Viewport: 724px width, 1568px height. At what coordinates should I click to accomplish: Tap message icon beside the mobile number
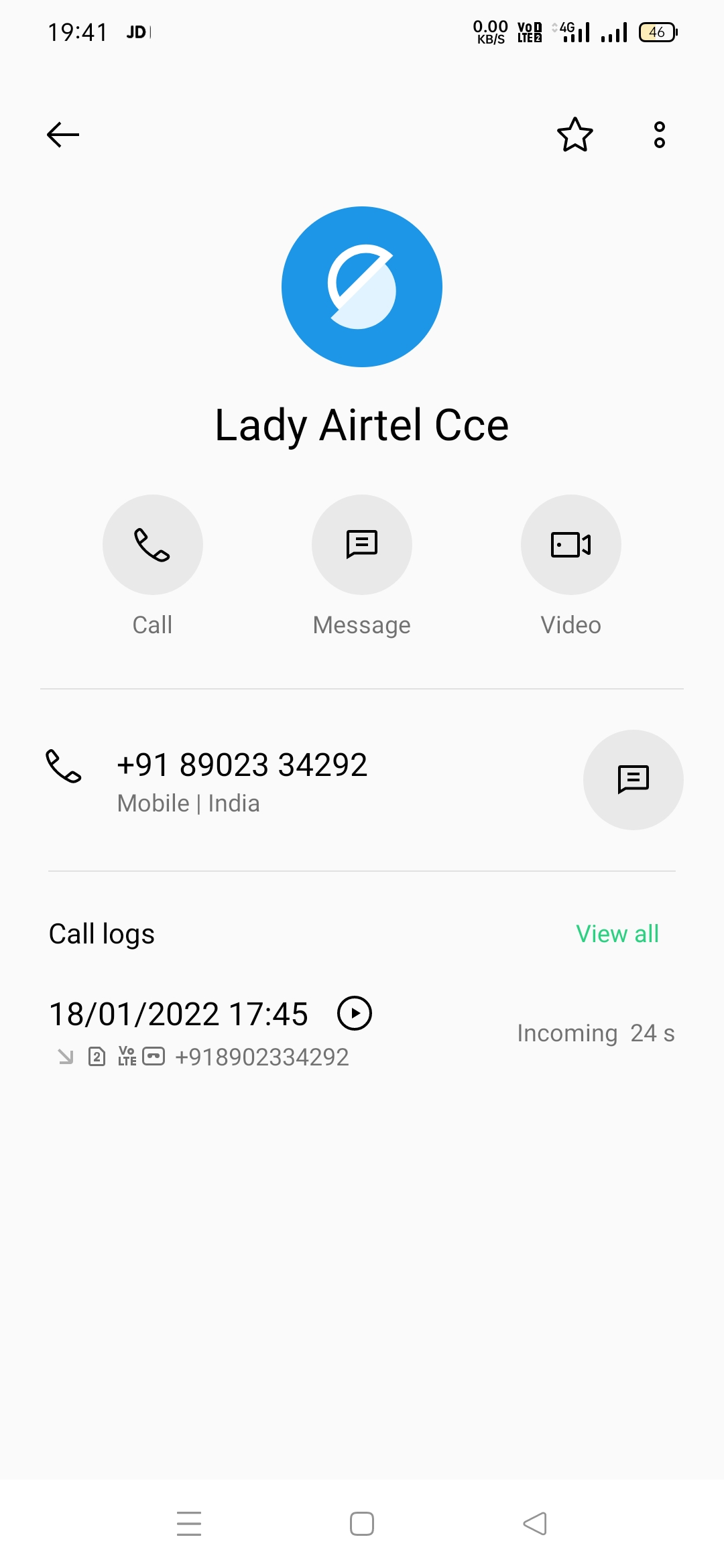pos(633,779)
